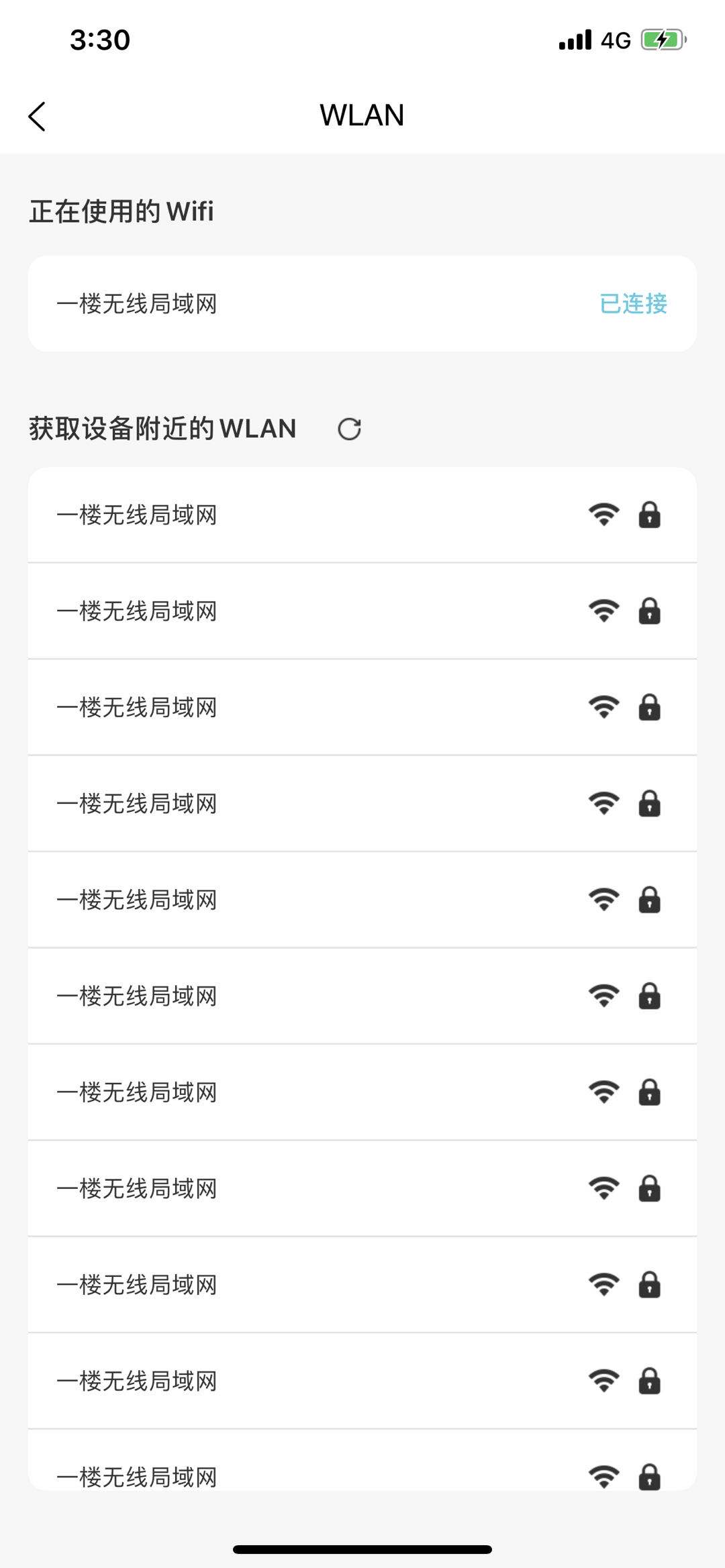The height and width of the screenshot is (1568, 725).
Task: Tap the refresh icon to rescan nearby WLAN
Action: point(348,429)
